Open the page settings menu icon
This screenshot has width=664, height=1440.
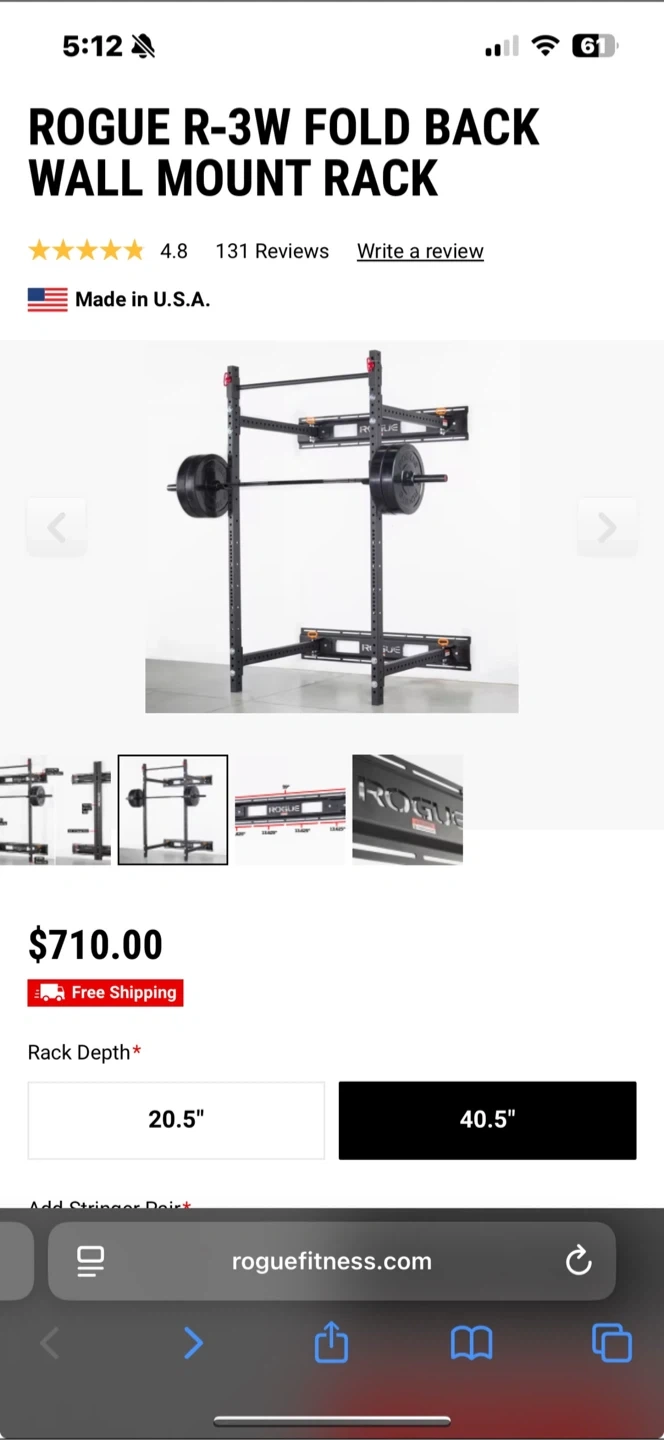[x=91, y=1261]
